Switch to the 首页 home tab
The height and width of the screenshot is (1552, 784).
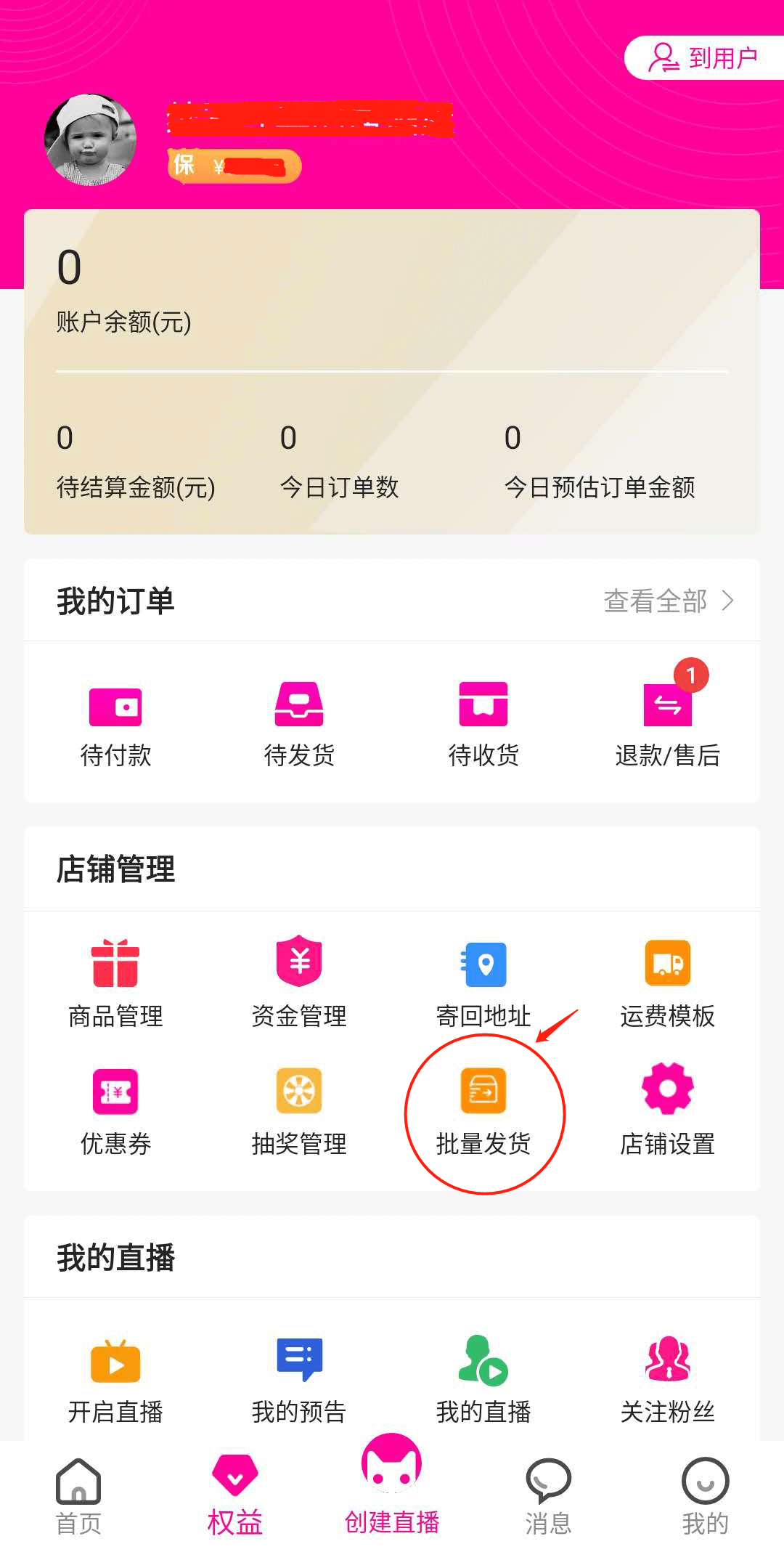point(78,1496)
